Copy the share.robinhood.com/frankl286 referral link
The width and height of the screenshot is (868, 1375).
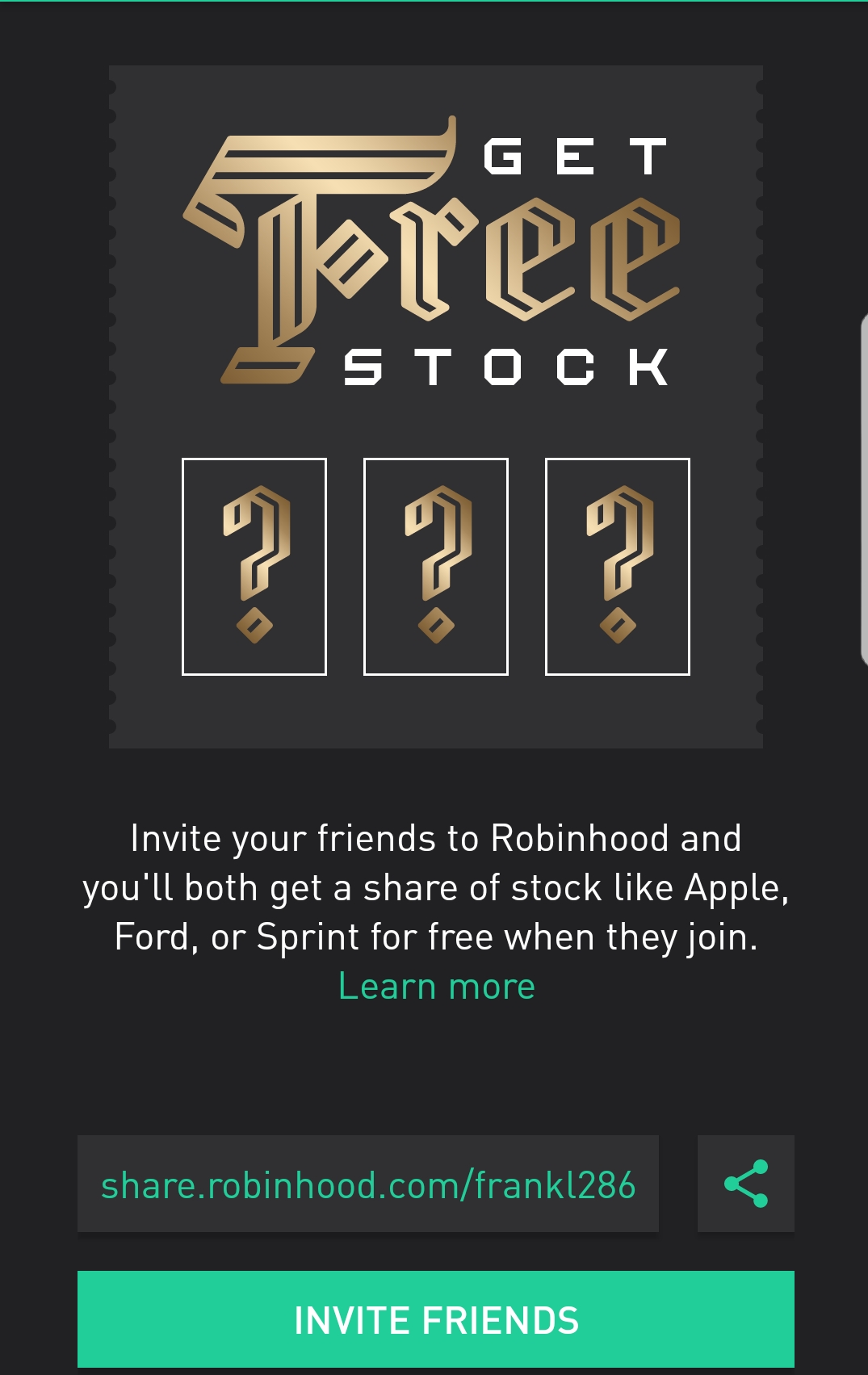coord(368,1184)
